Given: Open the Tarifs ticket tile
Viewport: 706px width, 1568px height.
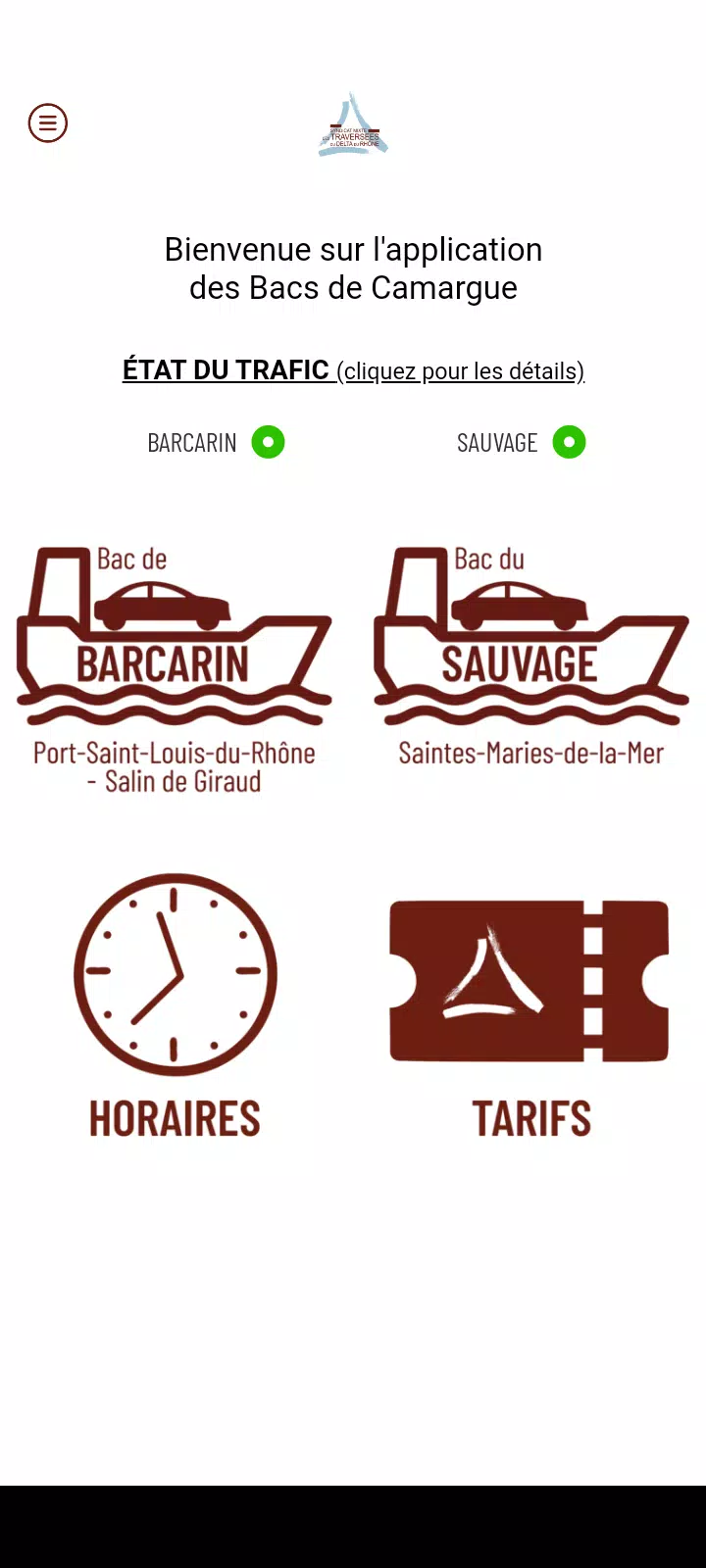Looking at the screenshot, I should coord(530,1019).
